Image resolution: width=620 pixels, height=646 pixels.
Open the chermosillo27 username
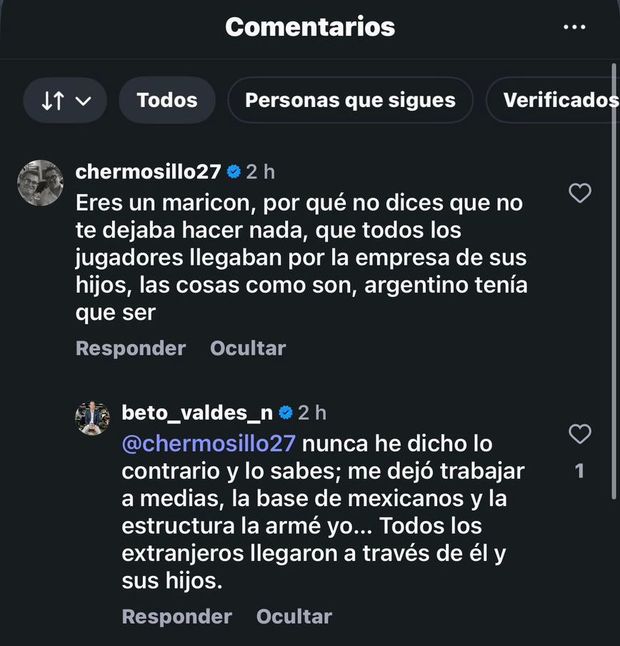coord(149,172)
